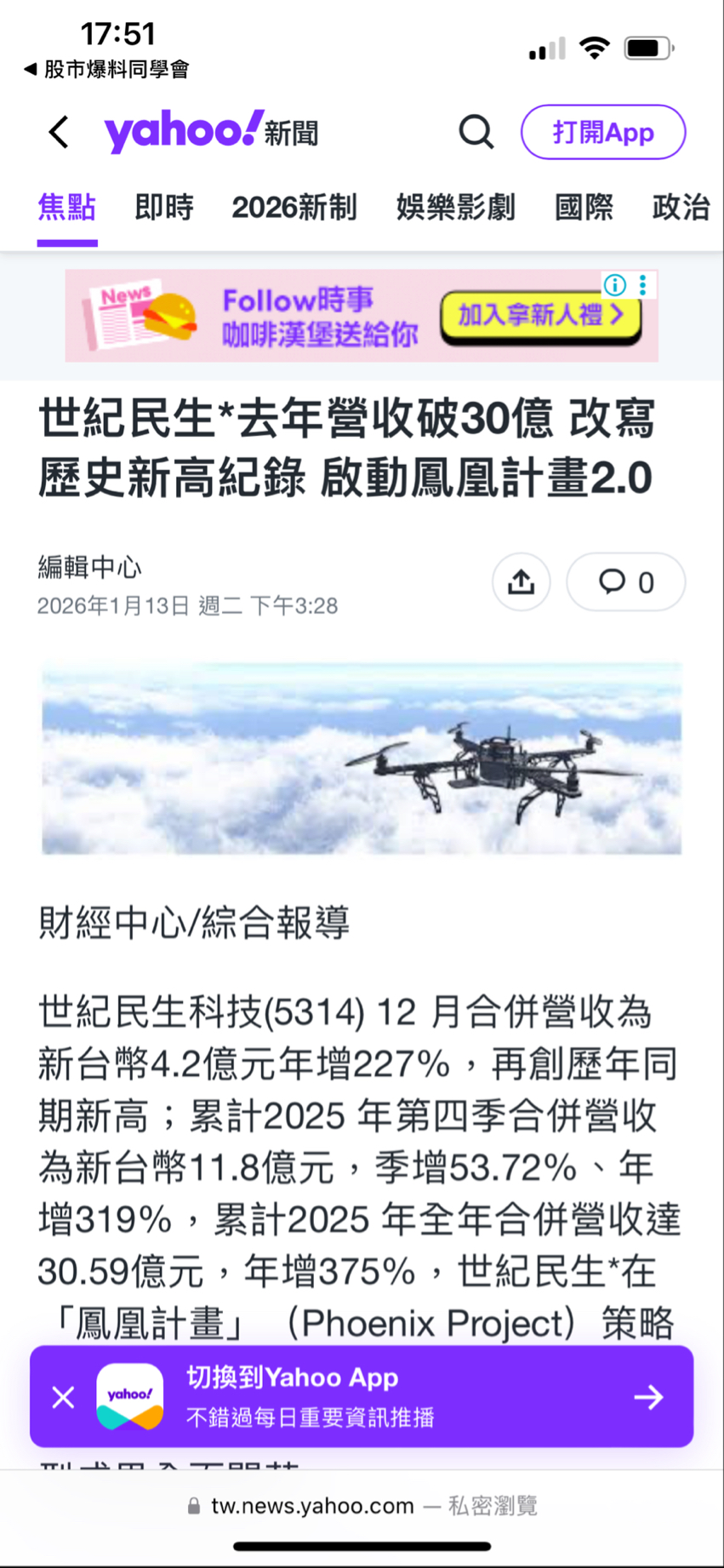Tap the right arrow in the App banner
The image size is (724, 1568).
(648, 1397)
